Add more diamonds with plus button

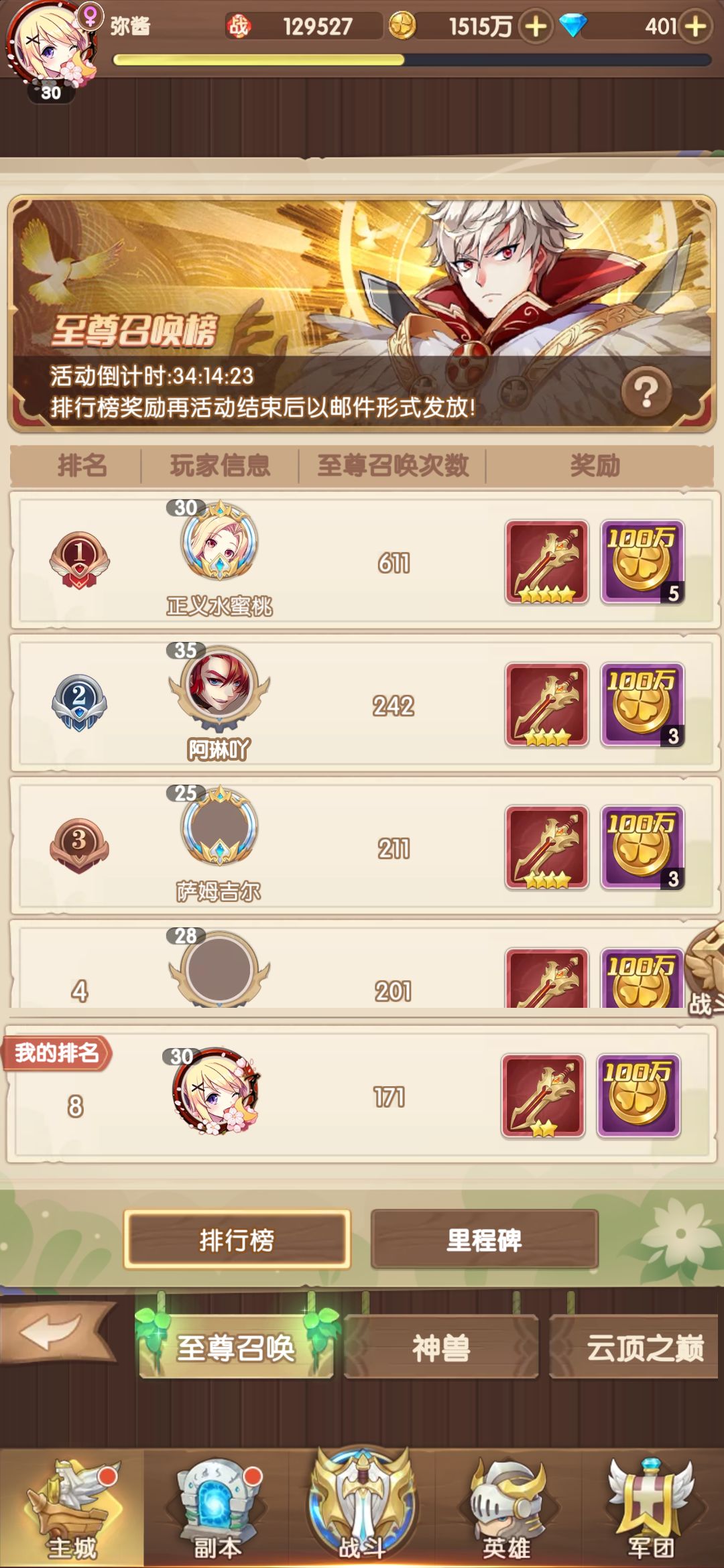click(695, 27)
